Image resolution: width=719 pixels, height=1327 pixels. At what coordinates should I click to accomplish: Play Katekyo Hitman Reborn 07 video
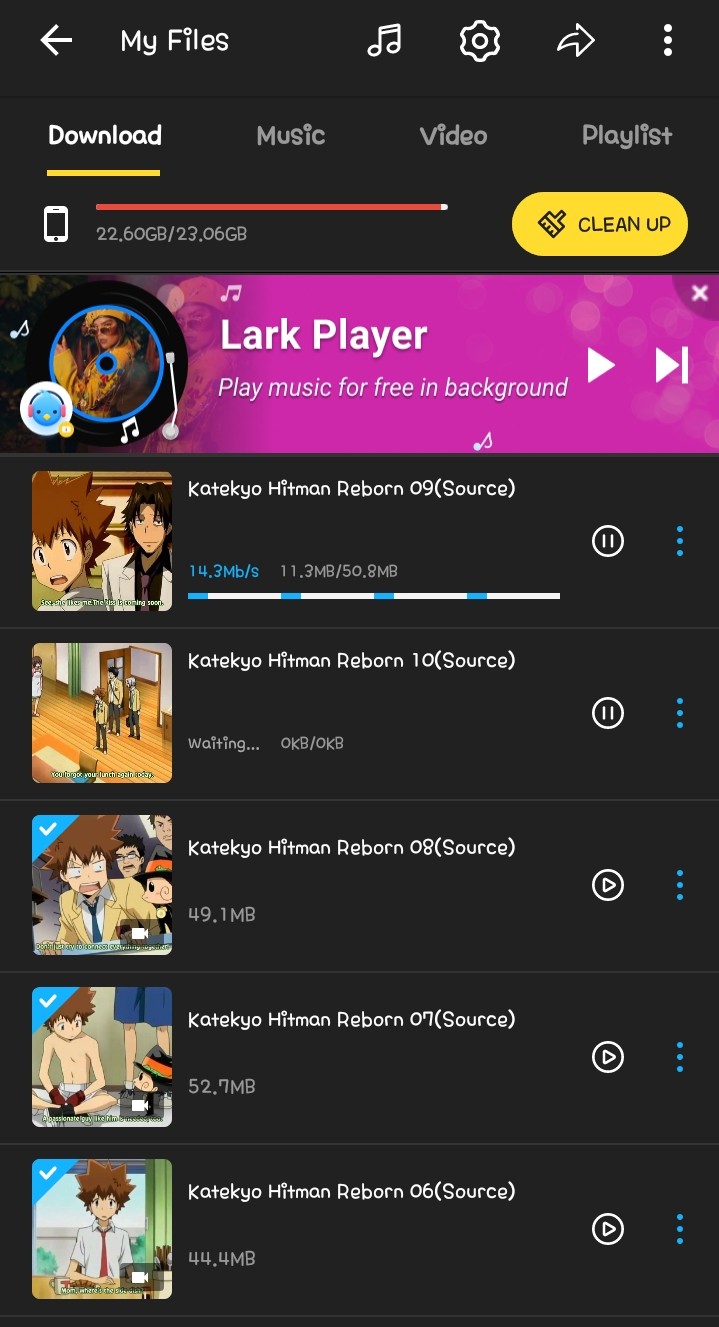coord(608,1057)
